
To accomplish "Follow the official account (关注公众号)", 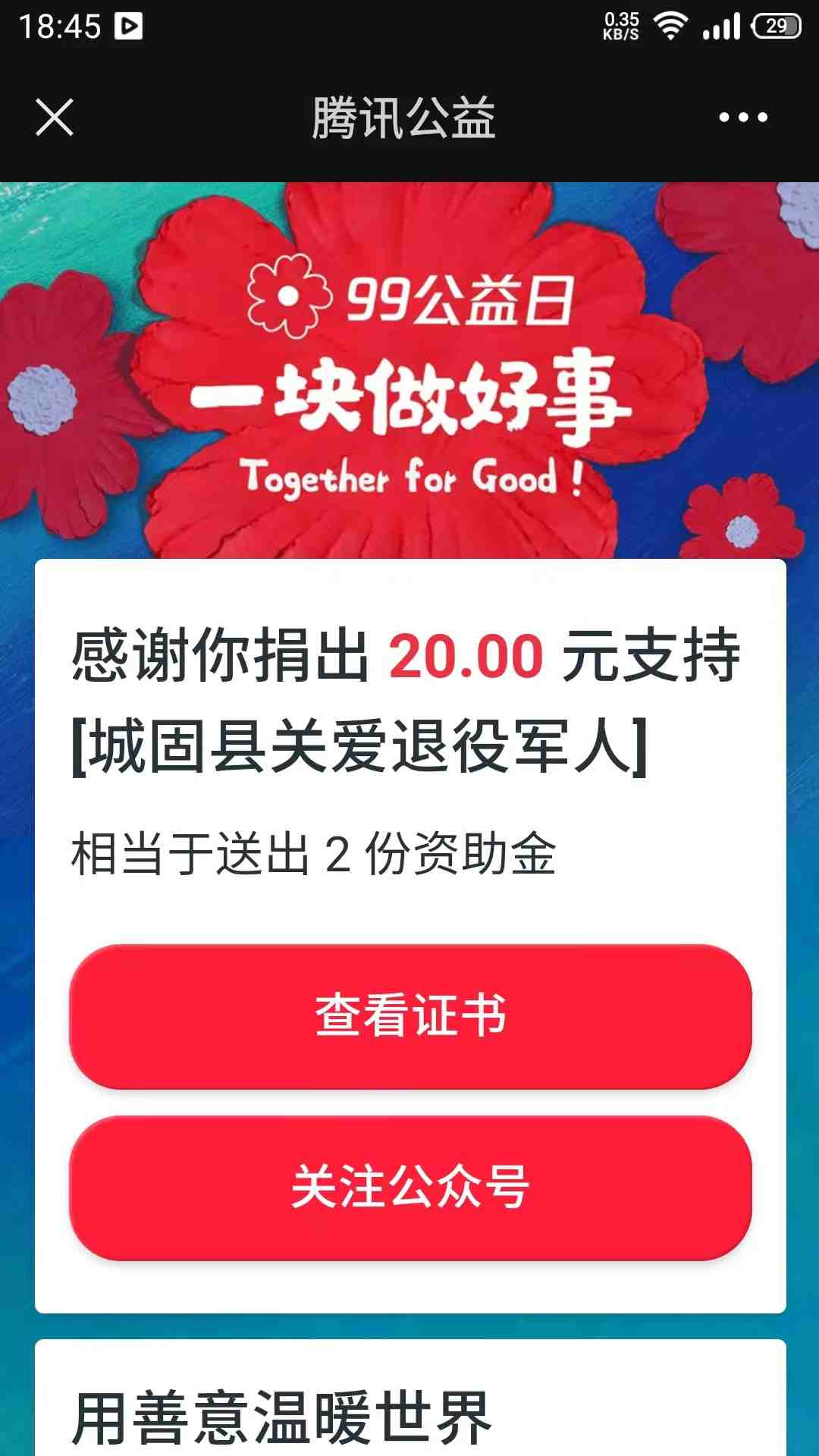I will tap(410, 1188).
